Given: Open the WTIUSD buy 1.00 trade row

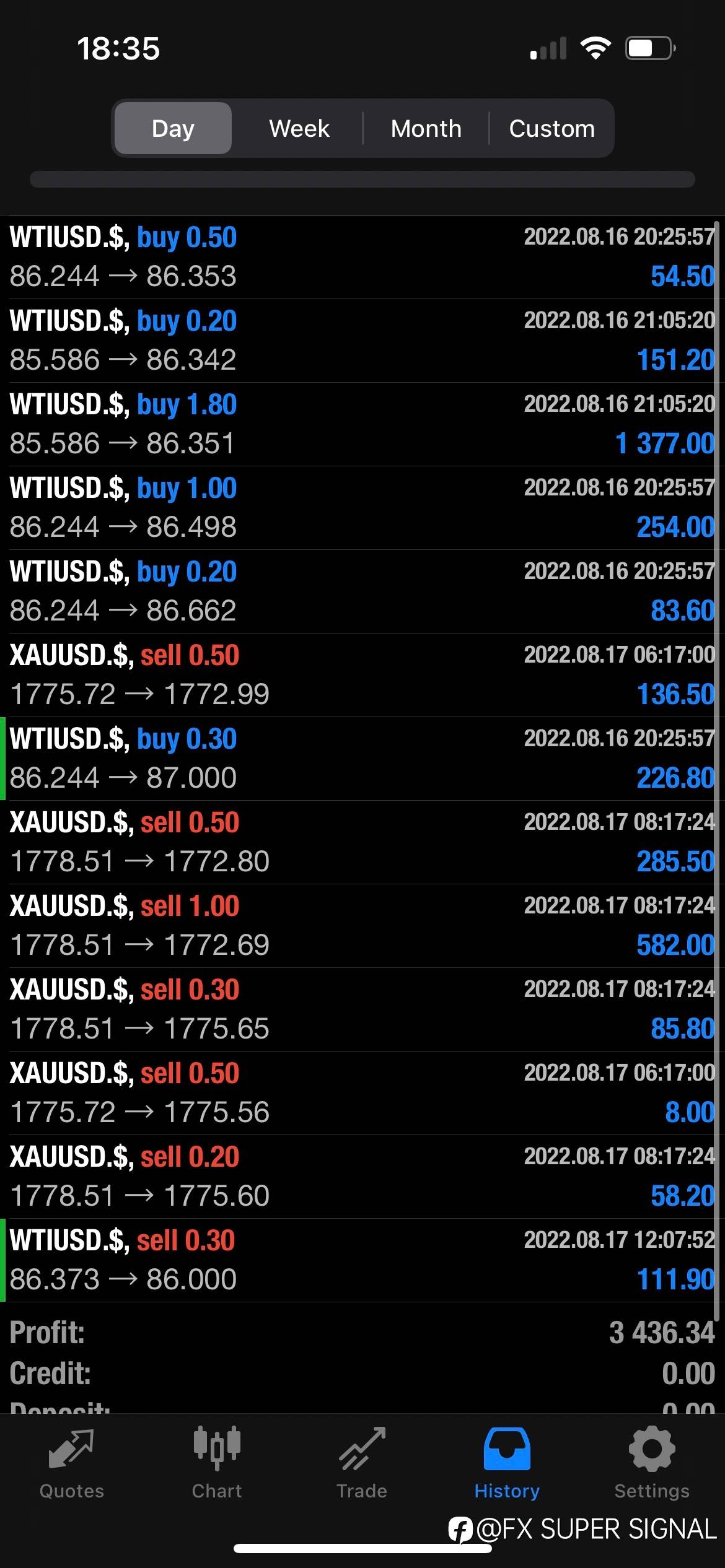Looking at the screenshot, I should [362, 508].
